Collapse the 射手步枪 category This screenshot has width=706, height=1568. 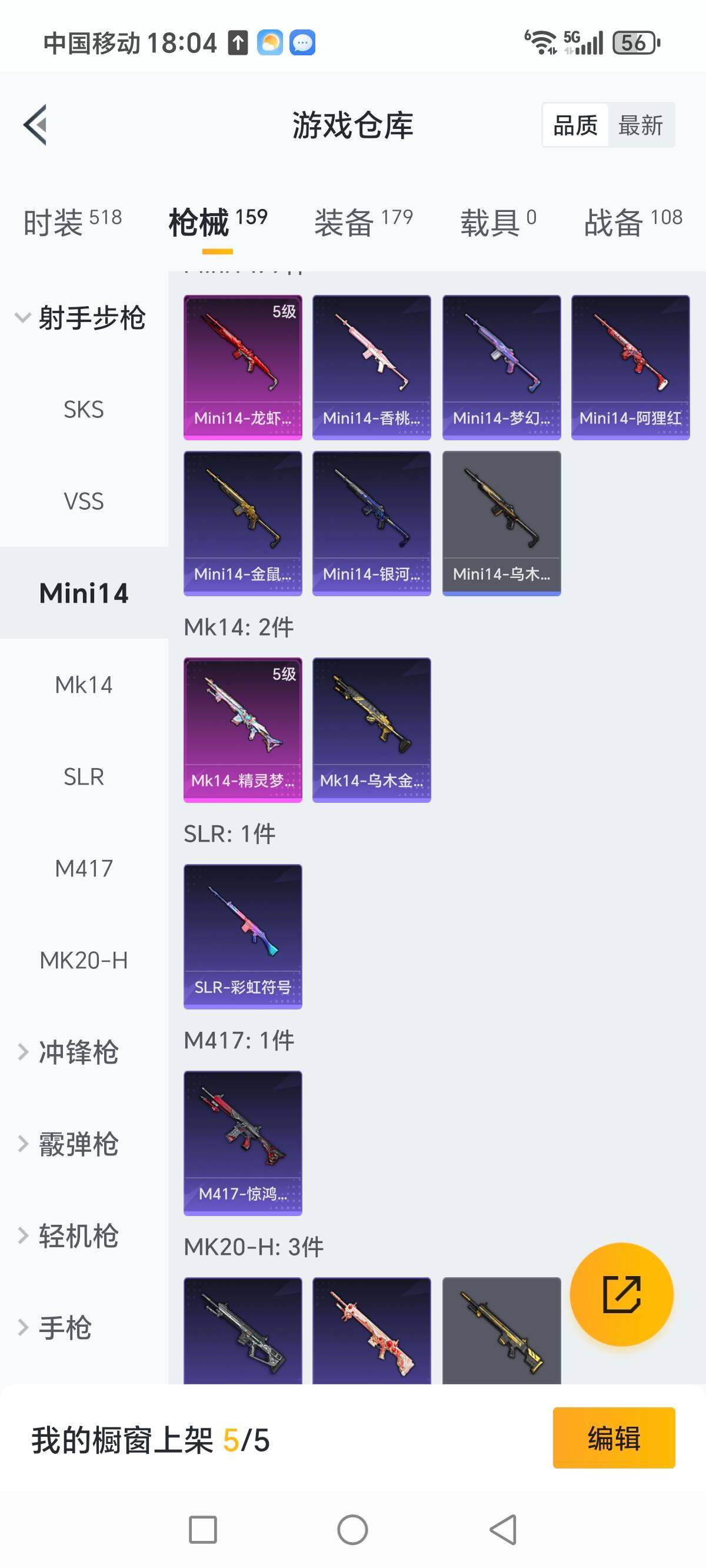click(x=79, y=318)
